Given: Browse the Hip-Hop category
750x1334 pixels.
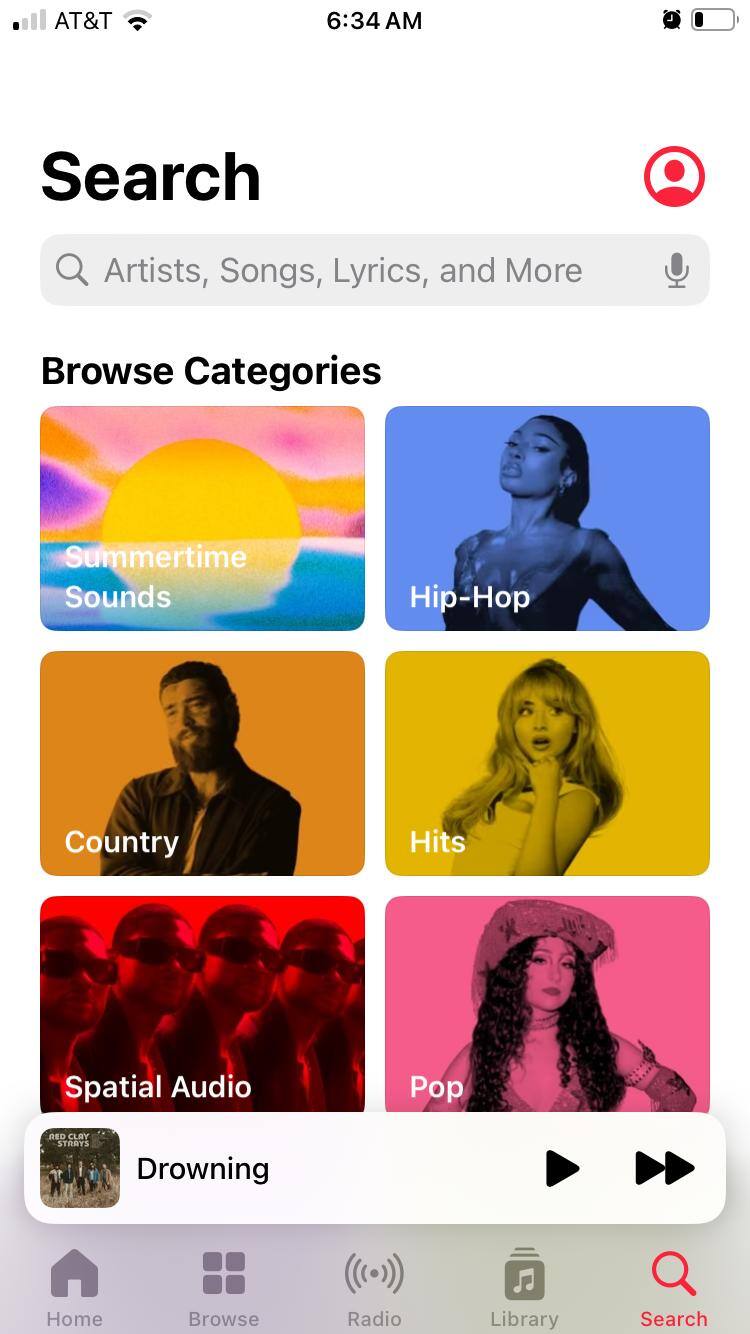Looking at the screenshot, I should [547, 518].
